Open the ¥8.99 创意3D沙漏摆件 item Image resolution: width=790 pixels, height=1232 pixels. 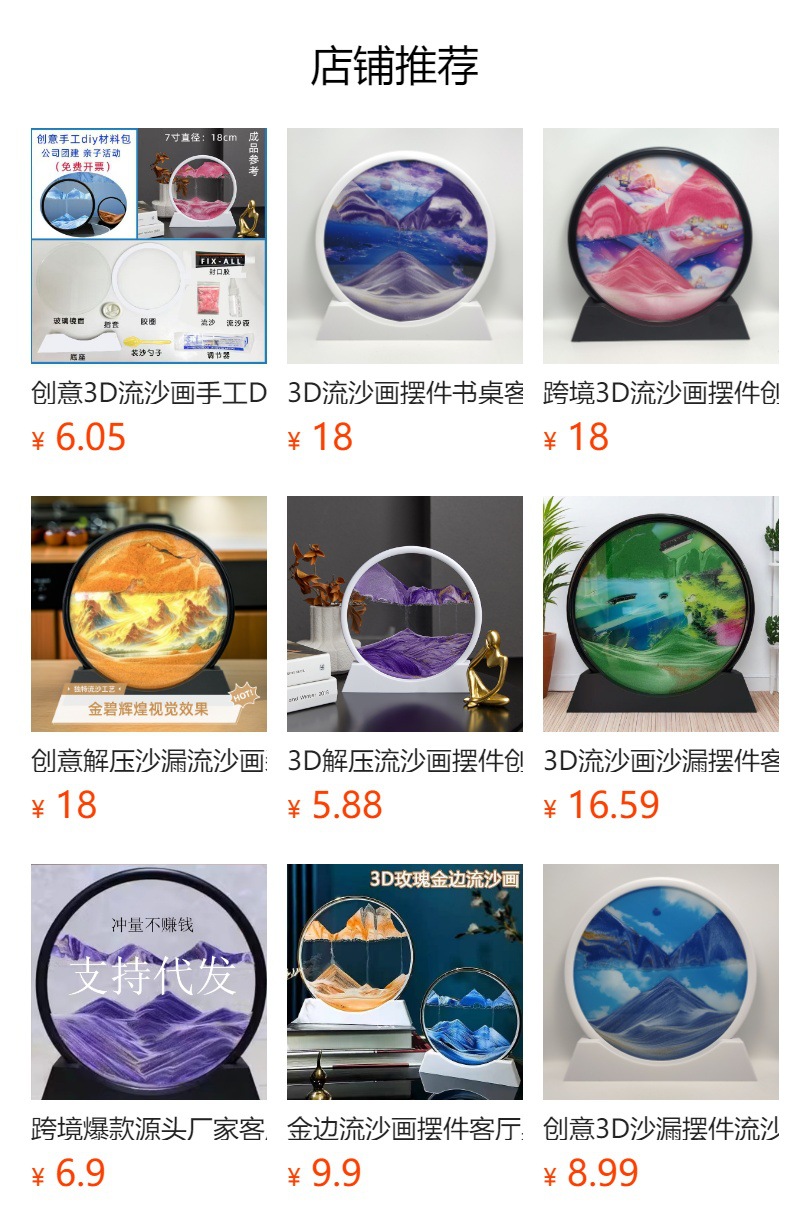point(660,982)
